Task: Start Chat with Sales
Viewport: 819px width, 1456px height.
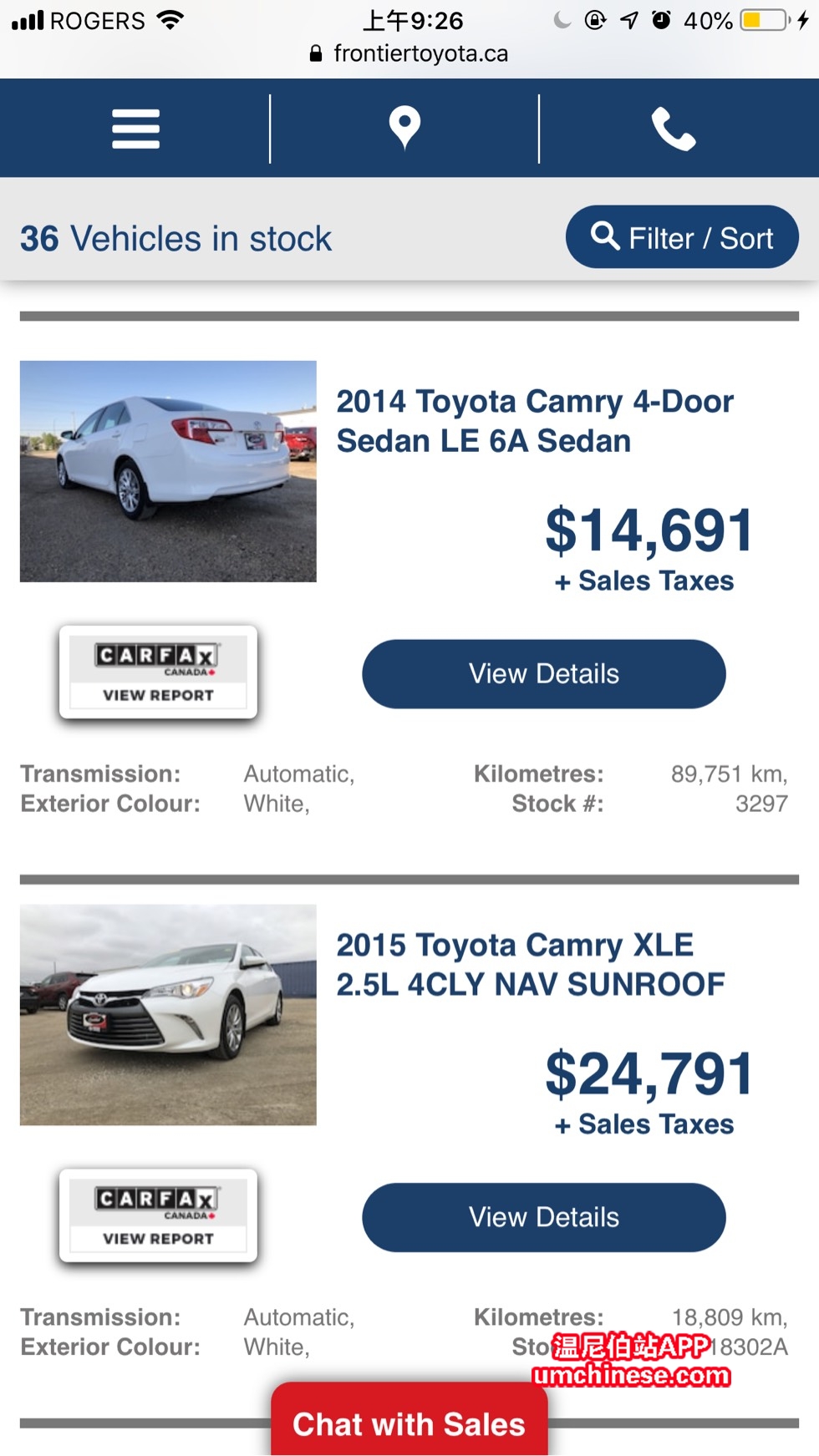Action: pyautogui.click(x=409, y=1423)
